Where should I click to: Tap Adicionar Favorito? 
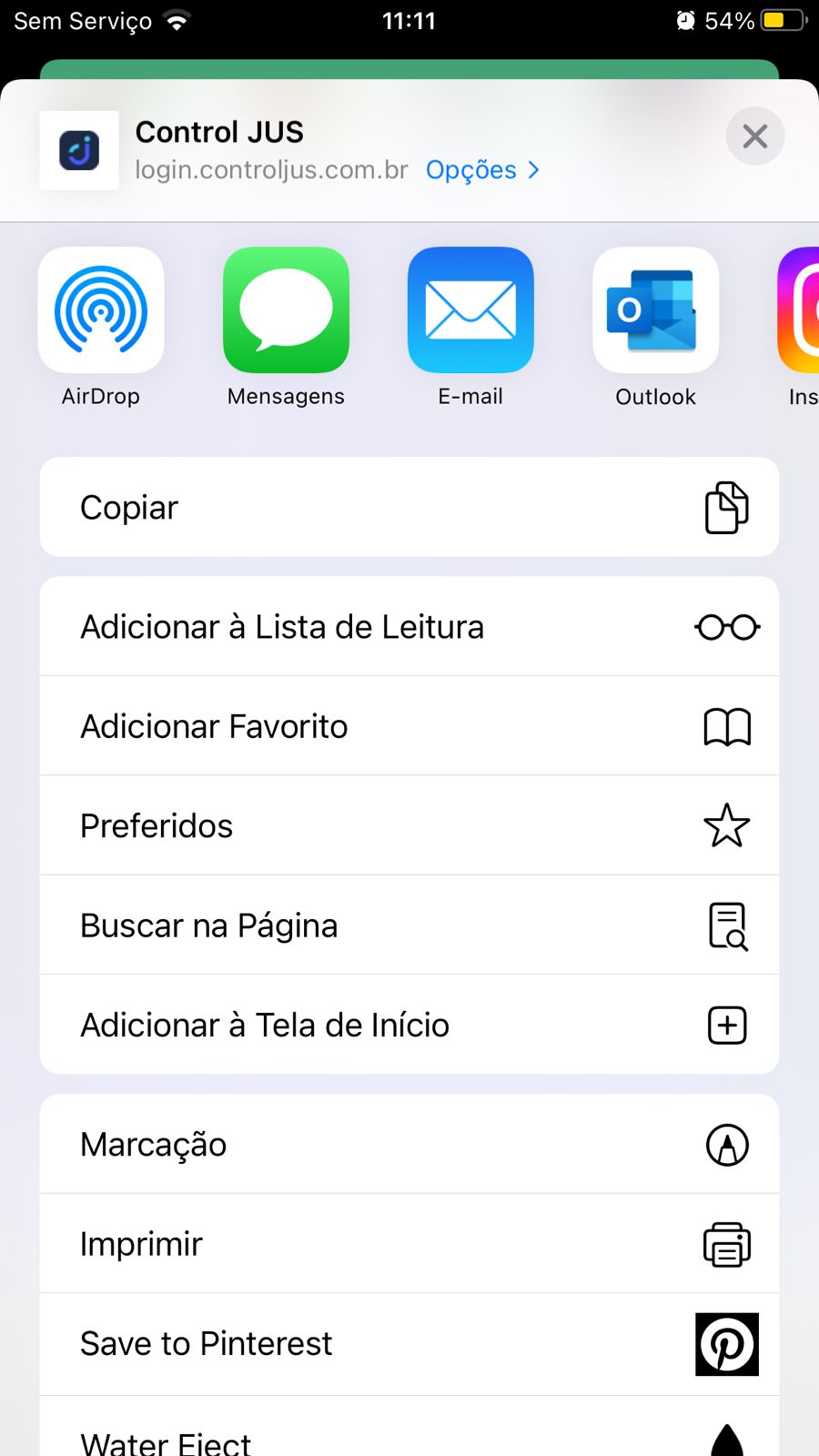tap(409, 726)
